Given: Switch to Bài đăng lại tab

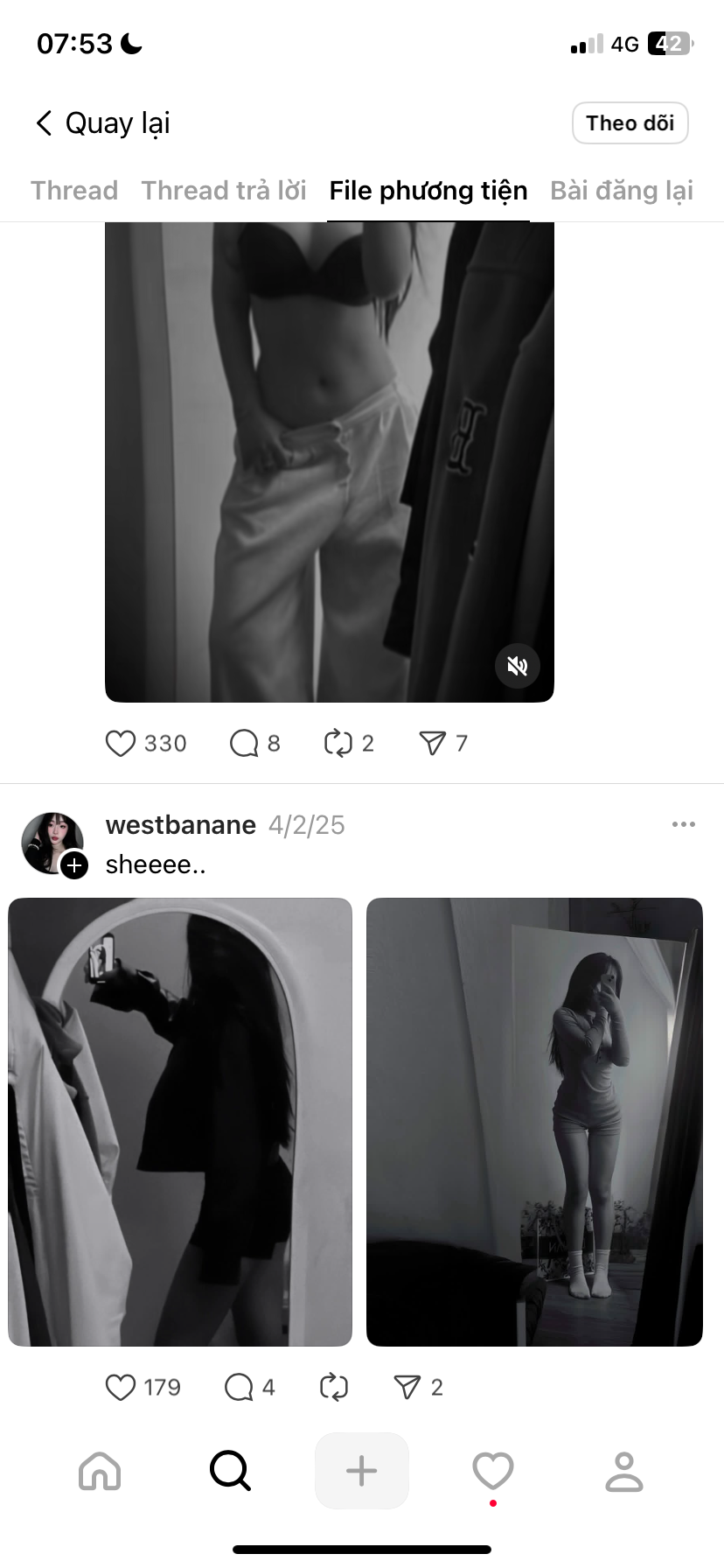Looking at the screenshot, I should point(621,191).
